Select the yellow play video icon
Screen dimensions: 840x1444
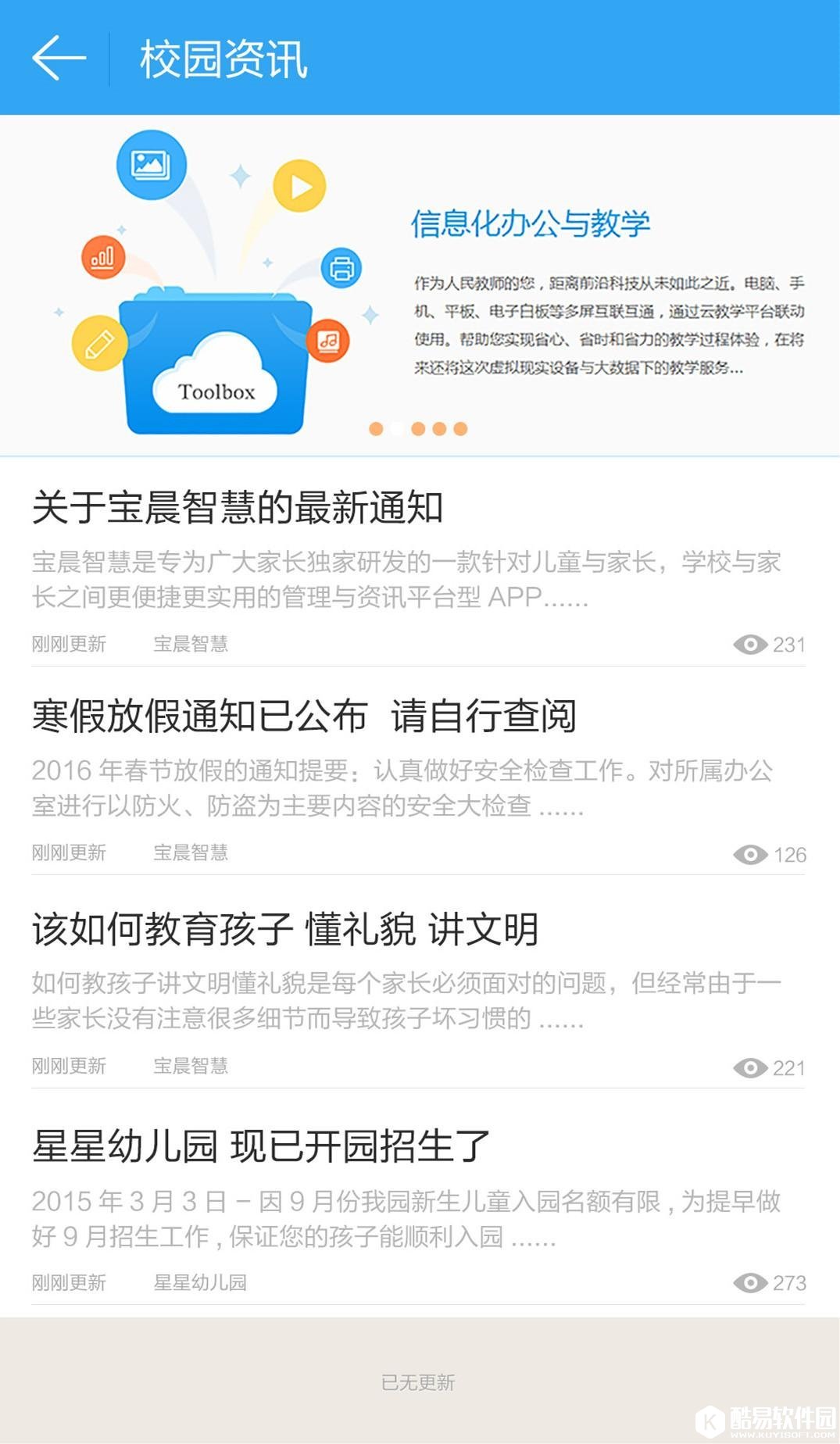click(x=299, y=184)
